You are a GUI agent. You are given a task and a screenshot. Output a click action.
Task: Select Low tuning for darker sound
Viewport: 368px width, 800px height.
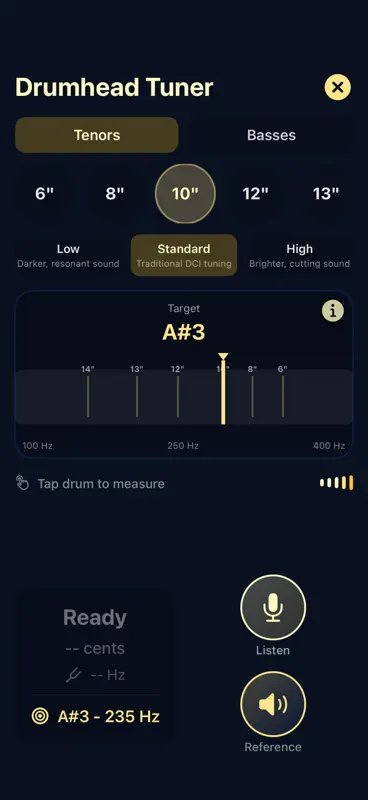pyautogui.click(x=68, y=255)
